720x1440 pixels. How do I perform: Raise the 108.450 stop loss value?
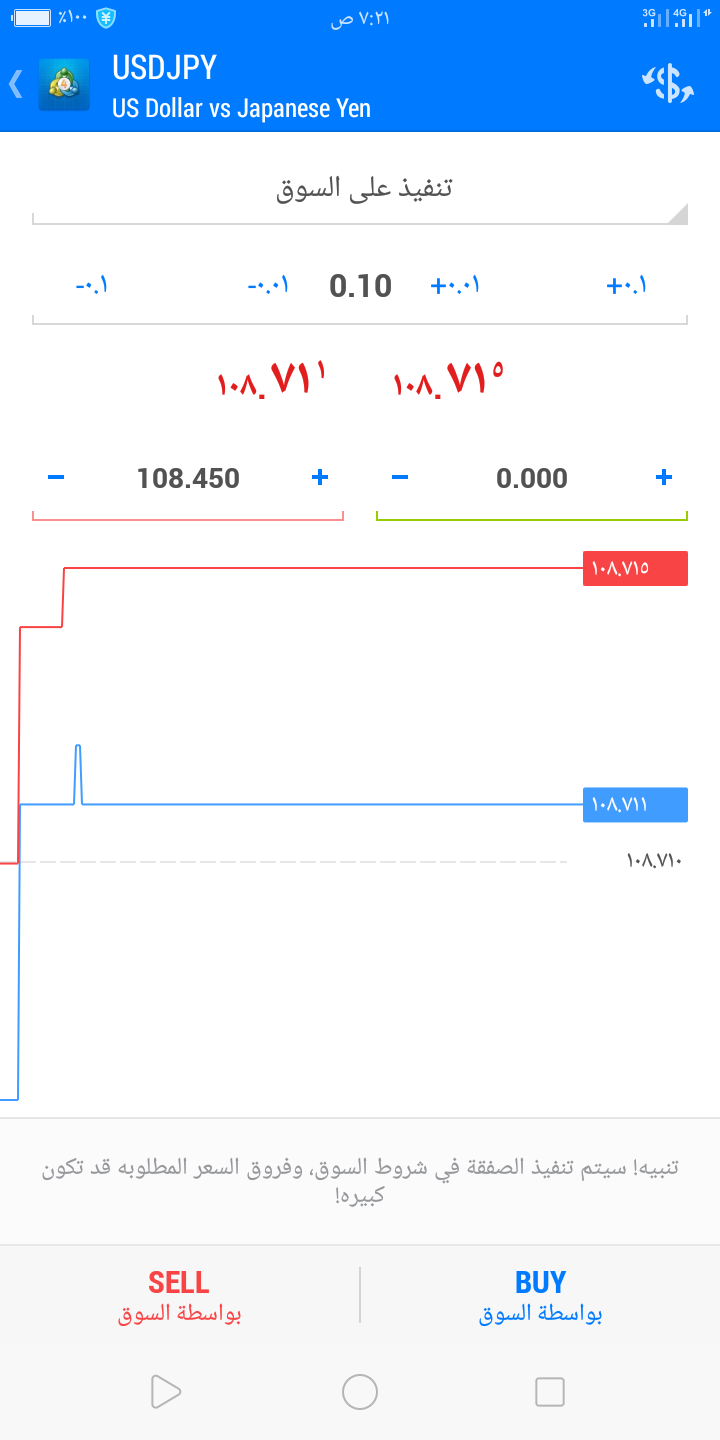coord(320,478)
